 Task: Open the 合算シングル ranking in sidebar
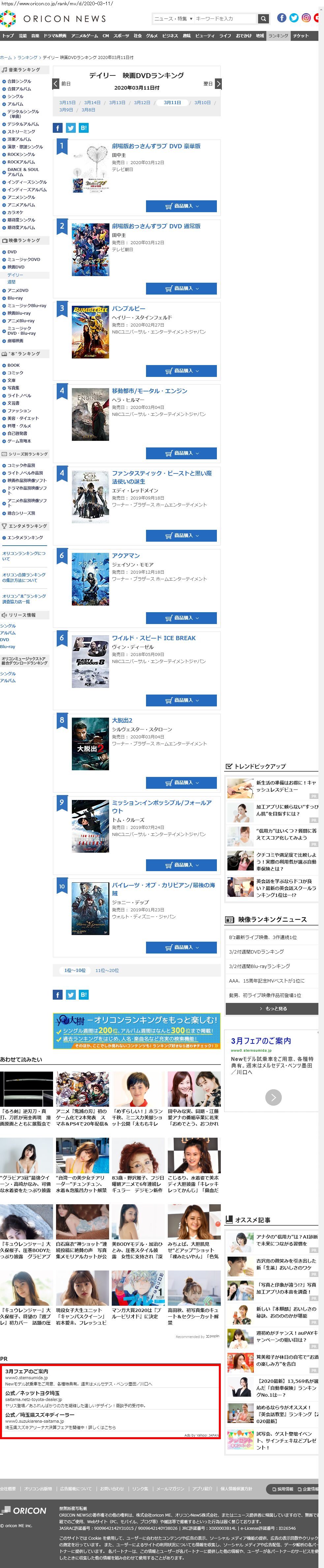(19, 81)
